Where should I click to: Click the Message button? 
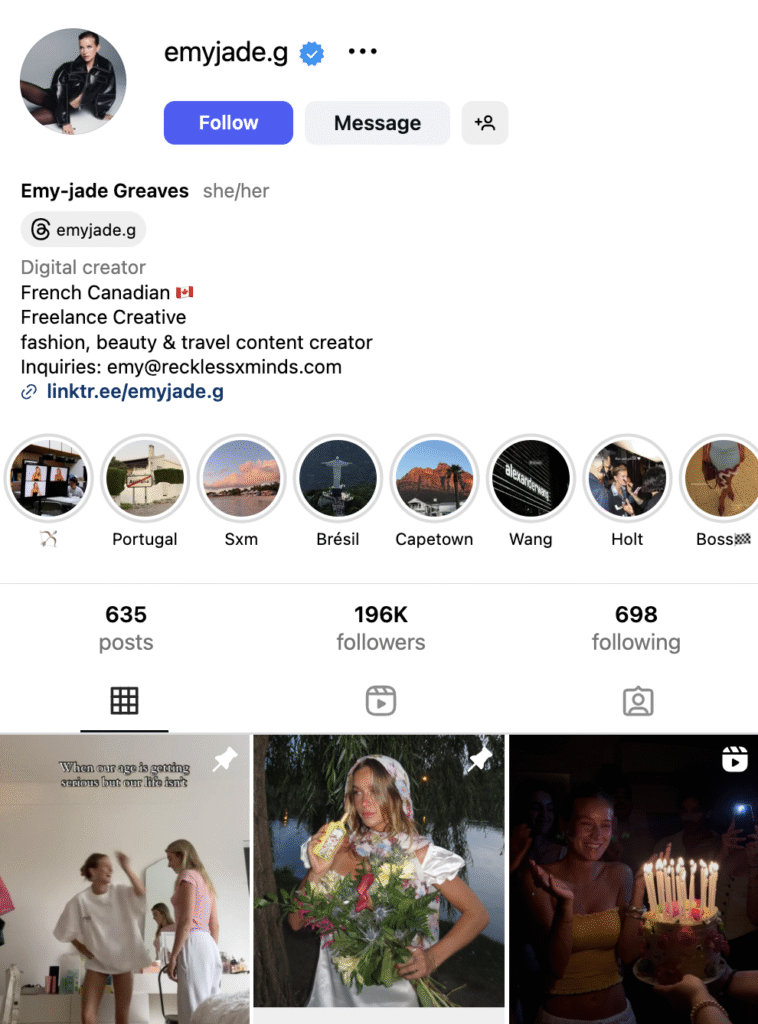(x=377, y=122)
